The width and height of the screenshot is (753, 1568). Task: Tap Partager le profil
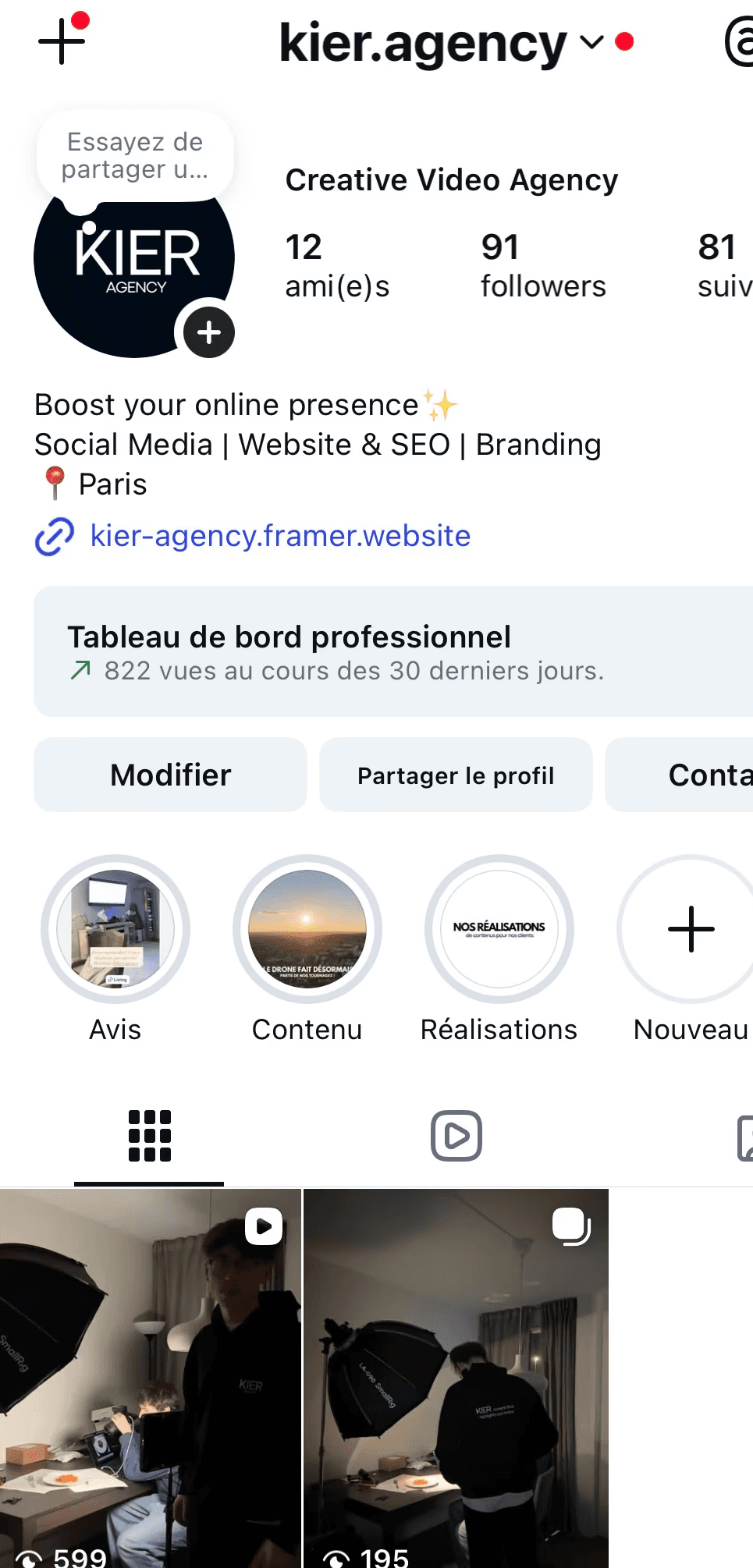(456, 775)
